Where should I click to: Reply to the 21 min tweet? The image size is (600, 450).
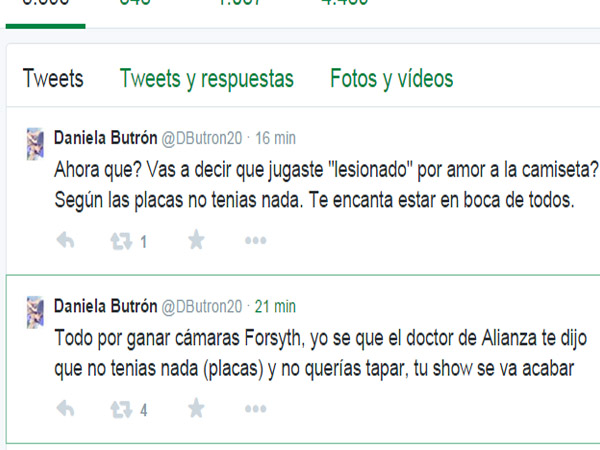click(x=65, y=409)
